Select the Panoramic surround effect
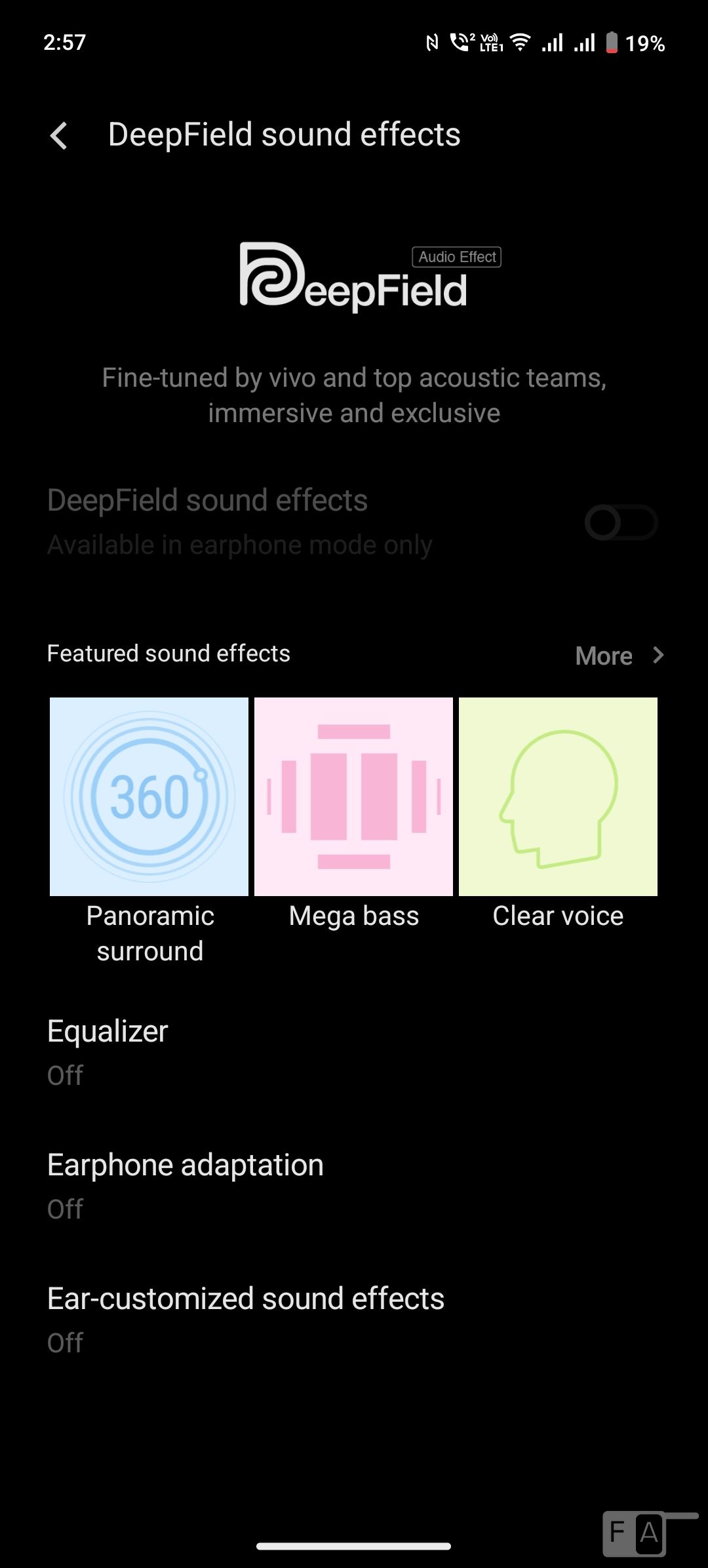This screenshot has height=1568, width=708. click(149, 797)
